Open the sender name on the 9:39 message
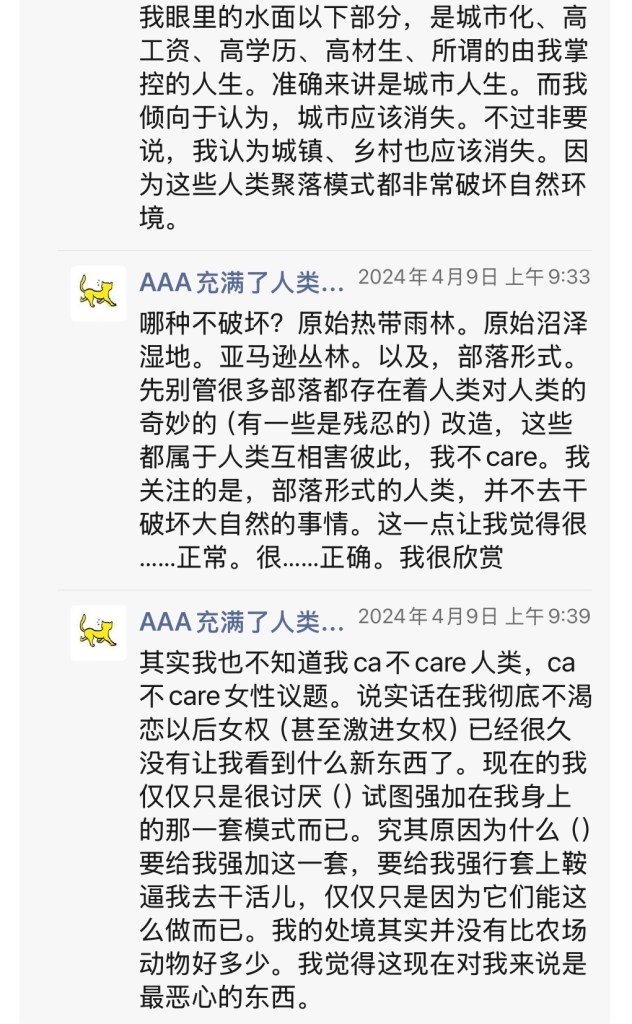The height and width of the screenshot is (1024, 632). pyautogui.click(x=242, y=622)
